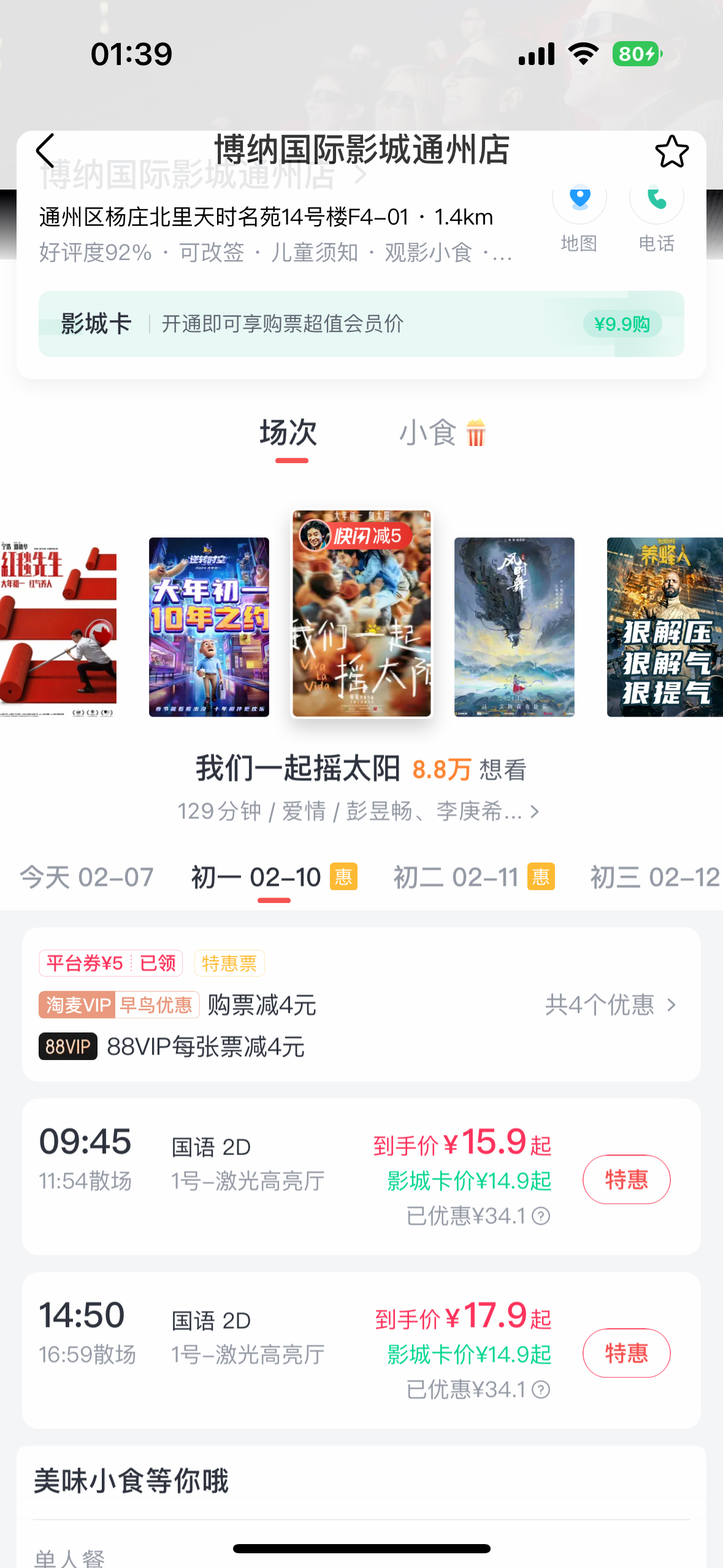Choose the 红毯先生 movie poster
Screen dimensions: 723x1568
pyautogui.click(x=58, y=627)
